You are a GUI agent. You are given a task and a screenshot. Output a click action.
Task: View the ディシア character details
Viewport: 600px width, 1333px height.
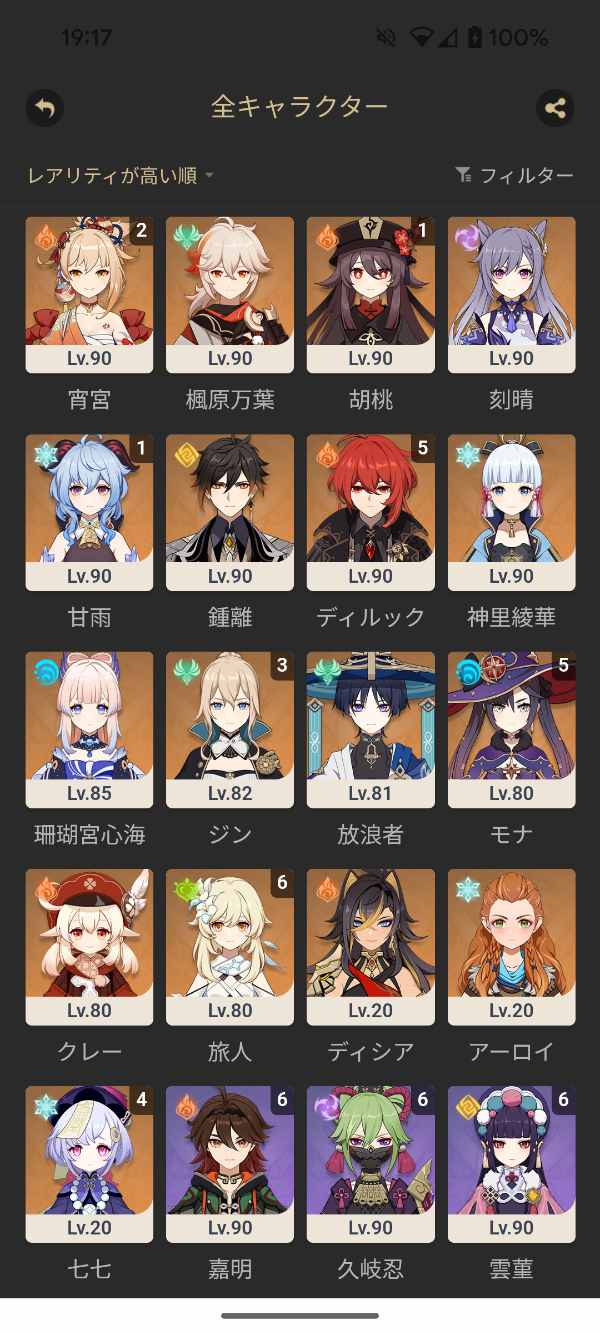point(371,946)
